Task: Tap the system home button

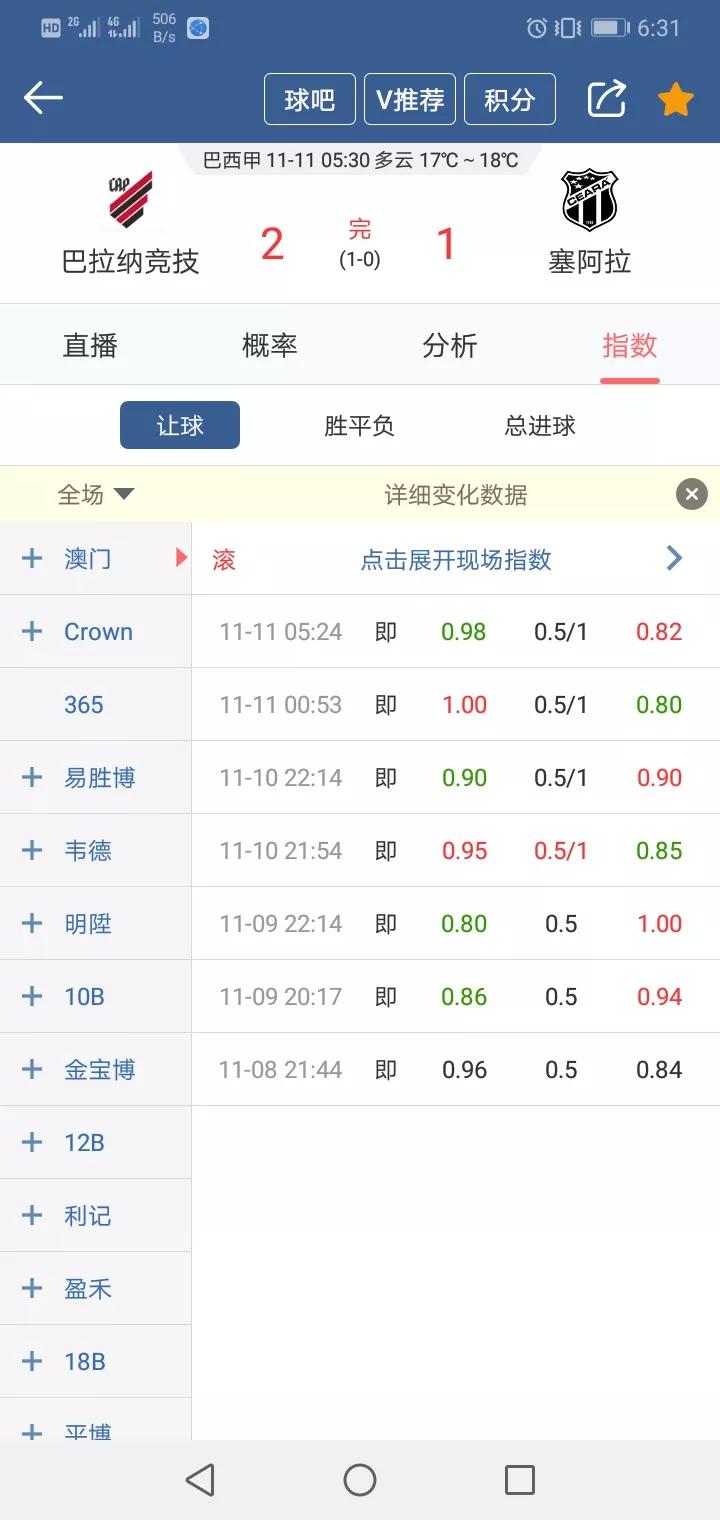Action: coord(360,1479)
